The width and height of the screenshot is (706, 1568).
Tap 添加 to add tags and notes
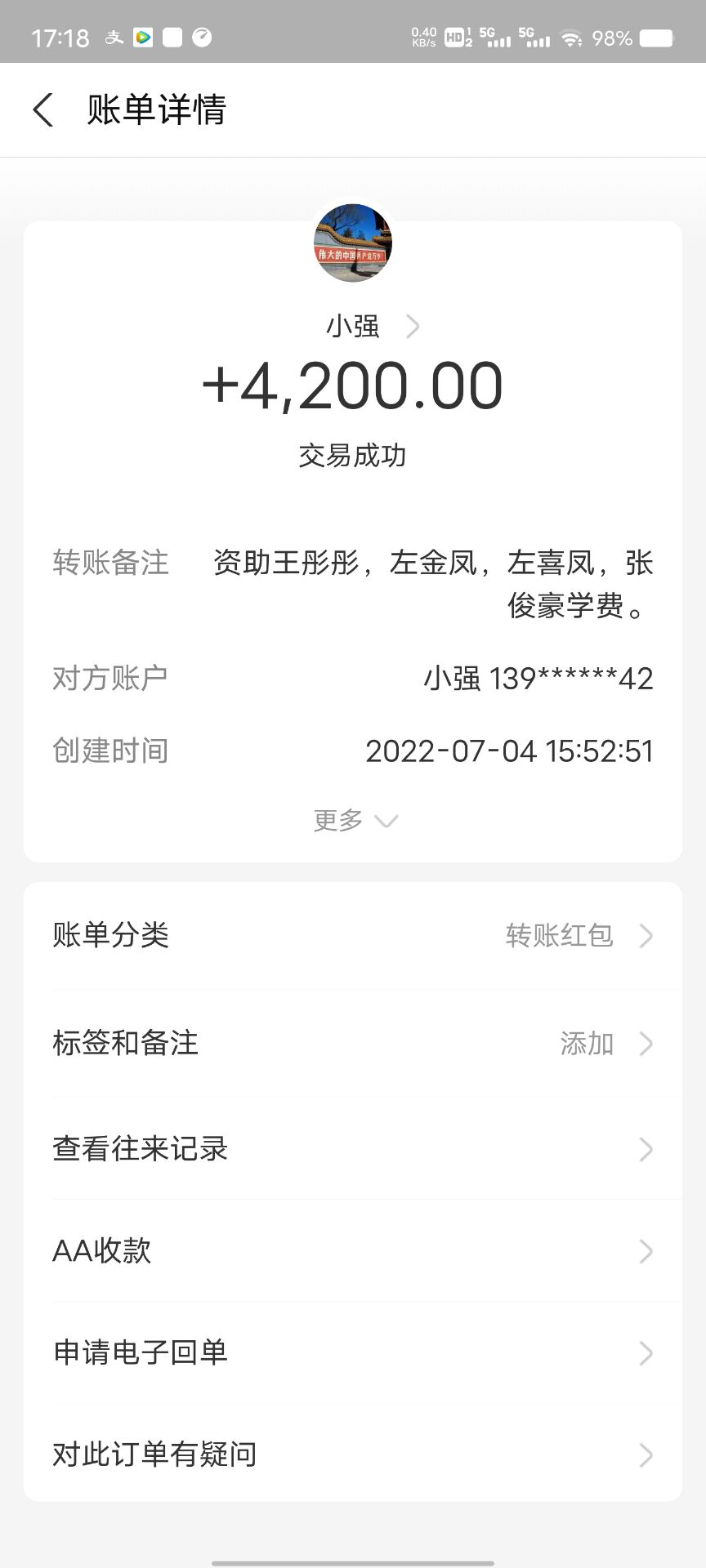pos(587,1044)
